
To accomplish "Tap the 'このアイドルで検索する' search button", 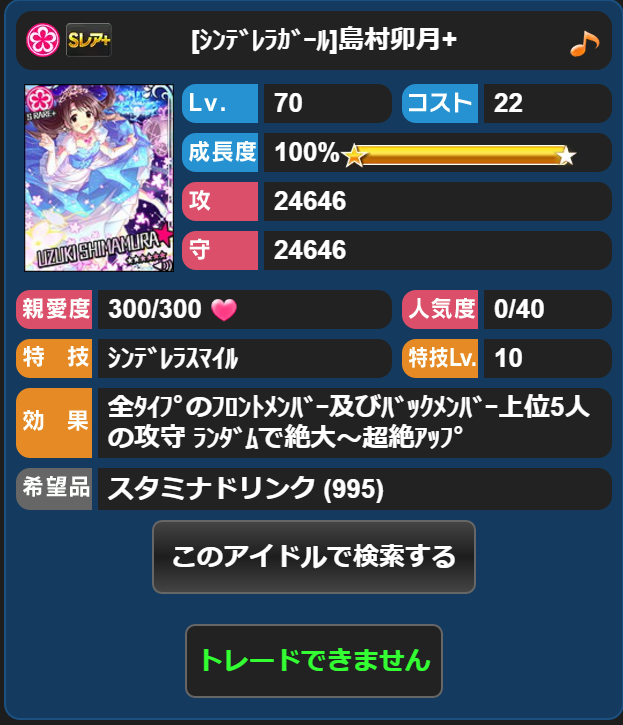I will pos(313,557).
